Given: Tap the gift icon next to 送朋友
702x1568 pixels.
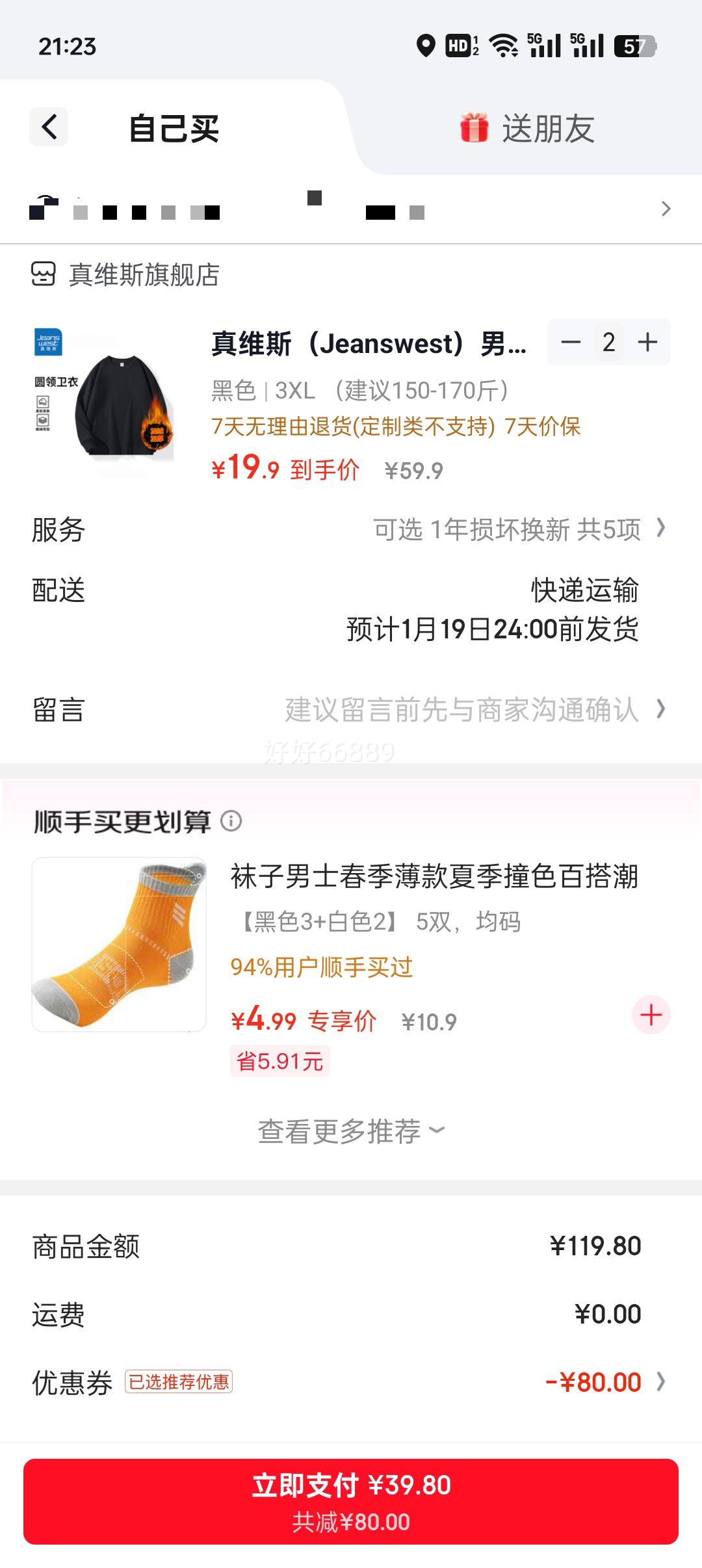Looking at the screenshot, I should [474, 127].
